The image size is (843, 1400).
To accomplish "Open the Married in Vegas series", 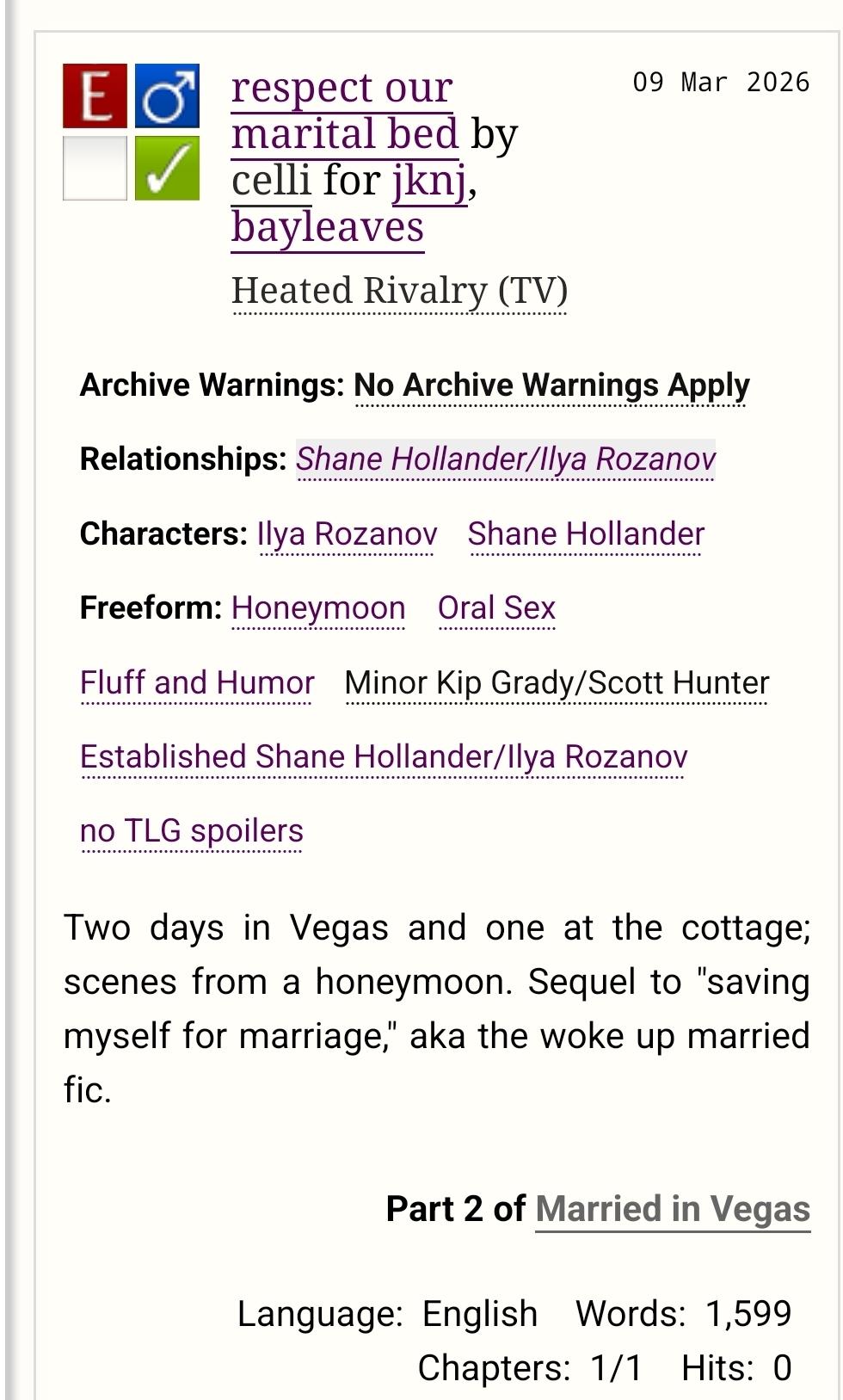I will click(673, 1209).
